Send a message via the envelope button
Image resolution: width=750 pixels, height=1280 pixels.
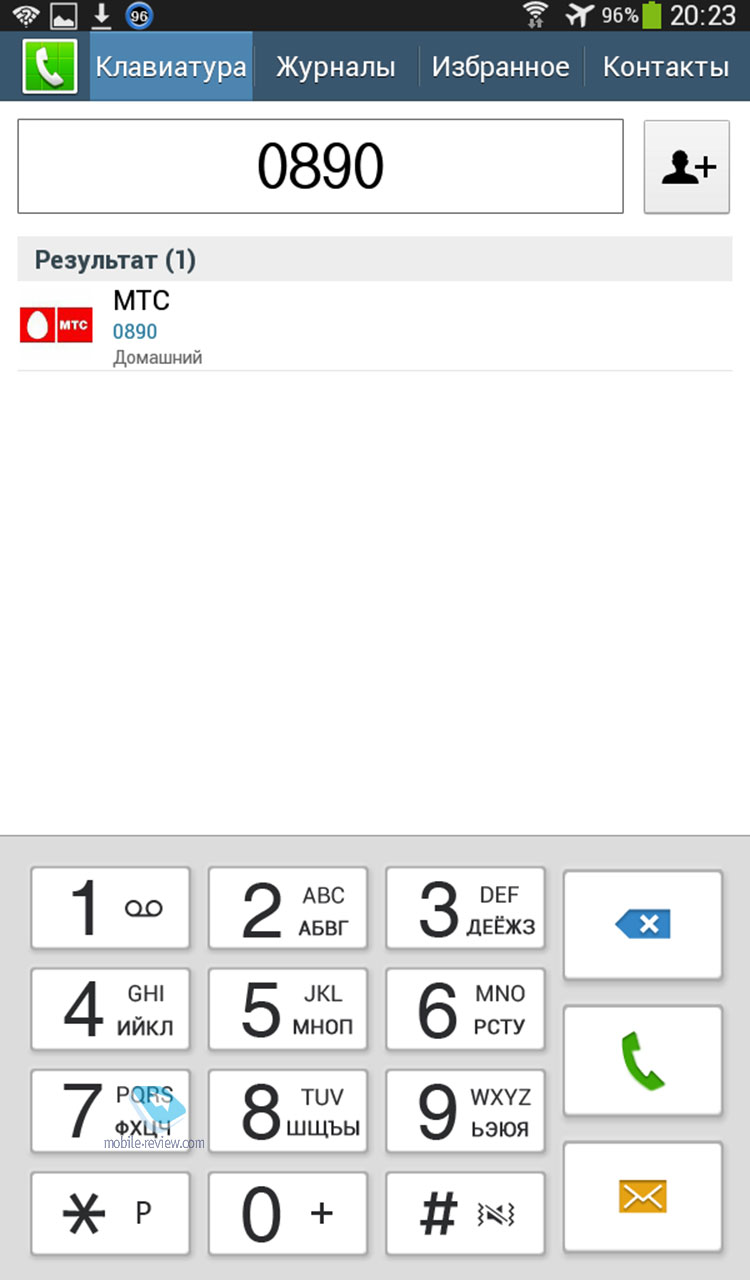click(642, 1197)
